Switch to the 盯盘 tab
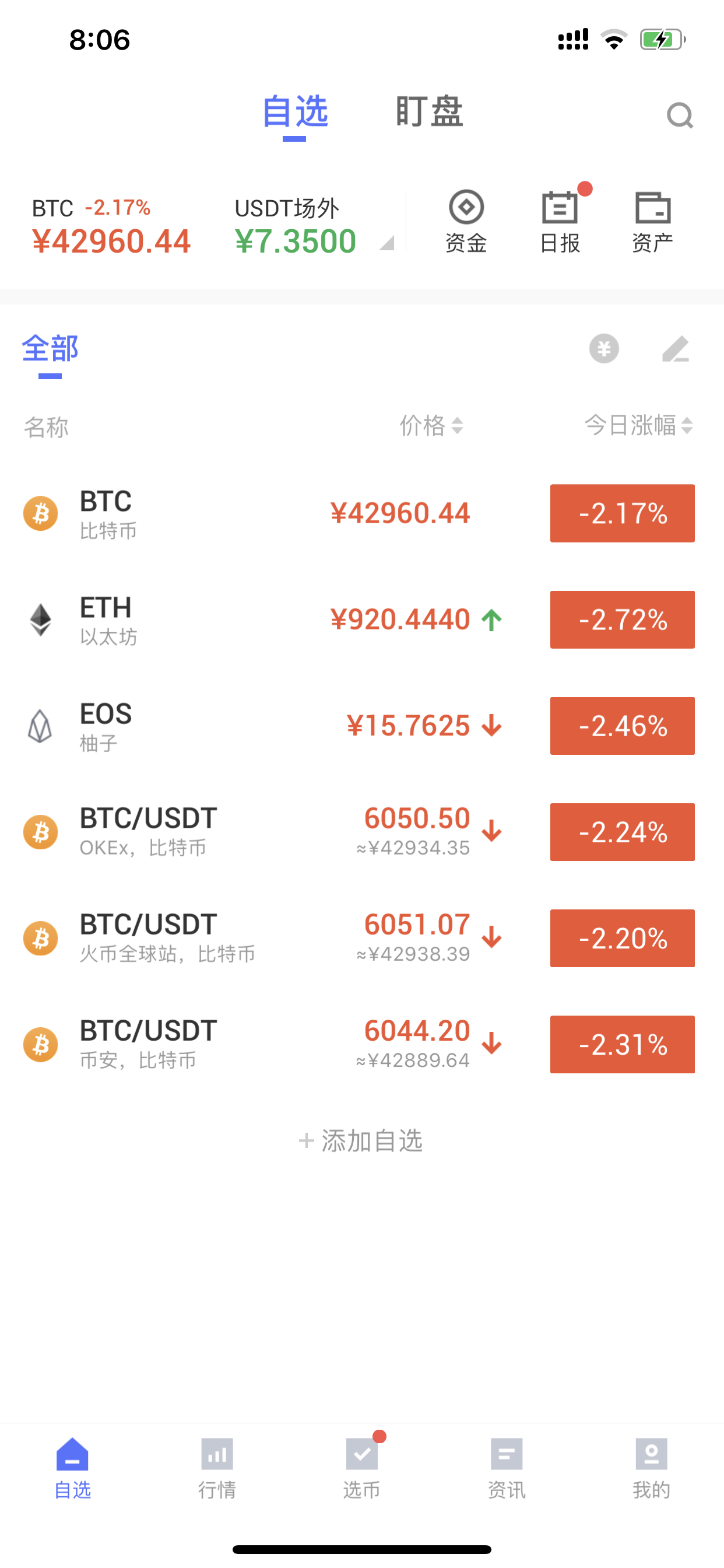 pyautogui.click(x=430, y=112)
